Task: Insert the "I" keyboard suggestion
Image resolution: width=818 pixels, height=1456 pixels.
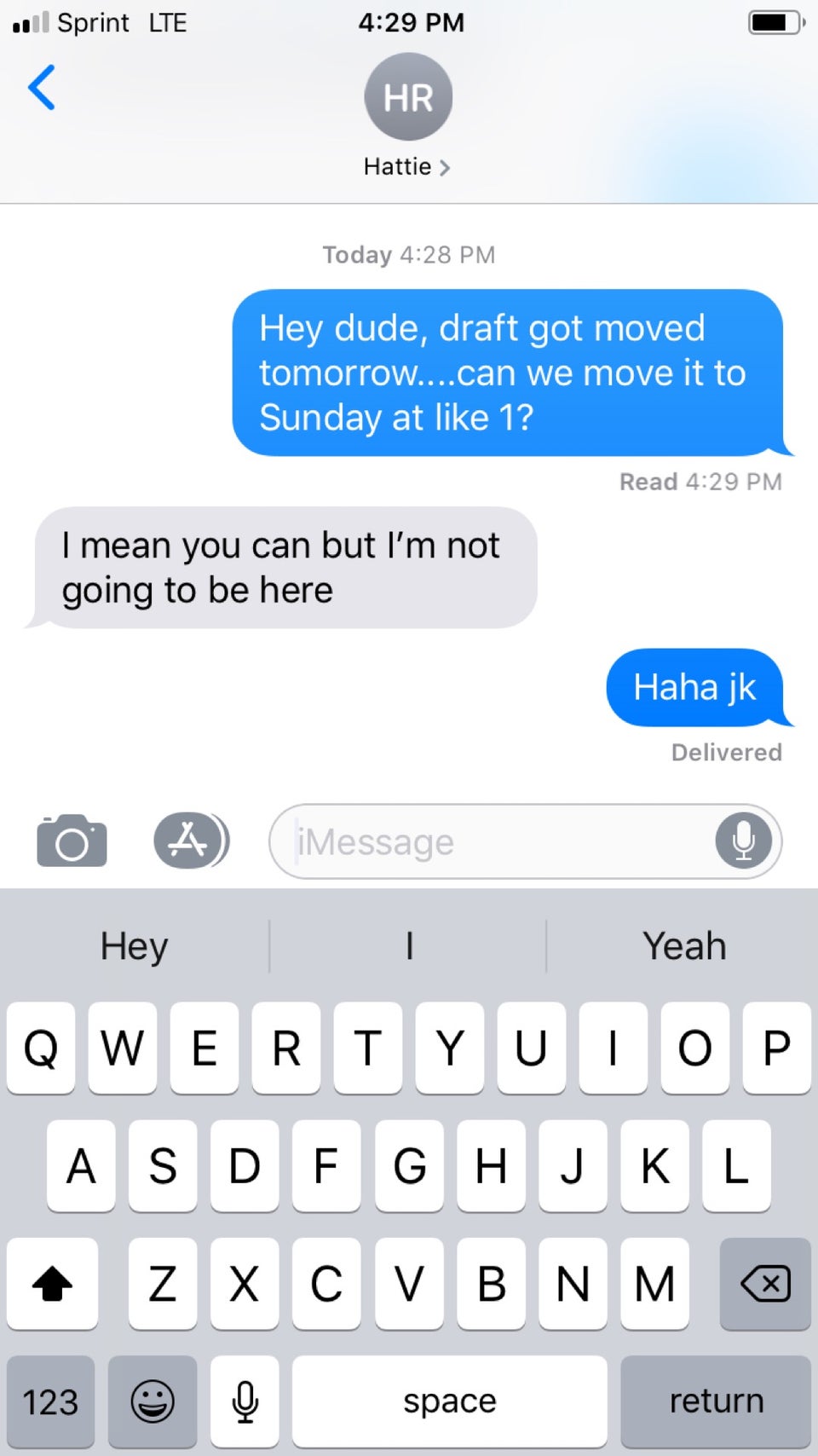Action: pos(409,946)
